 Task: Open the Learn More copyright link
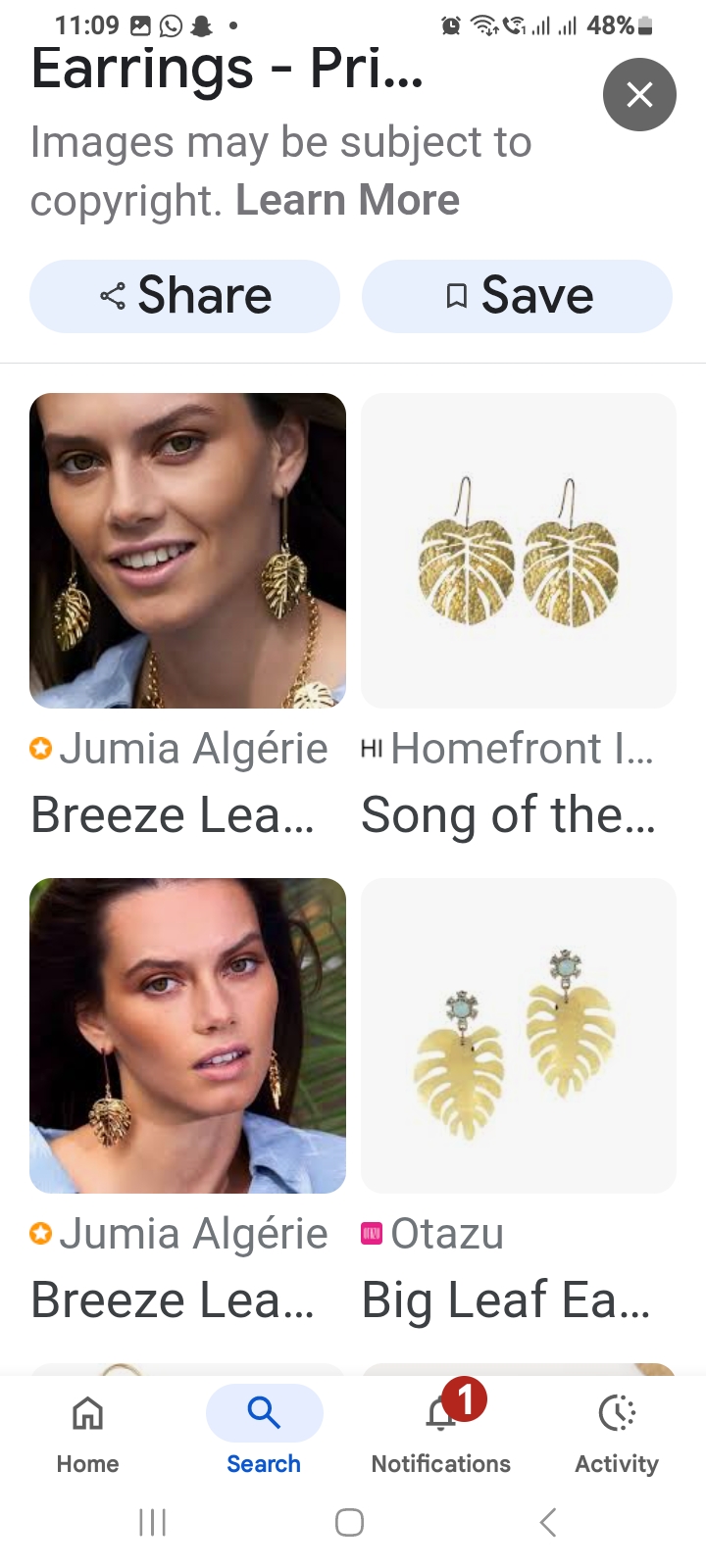click(x=347, y=200)
